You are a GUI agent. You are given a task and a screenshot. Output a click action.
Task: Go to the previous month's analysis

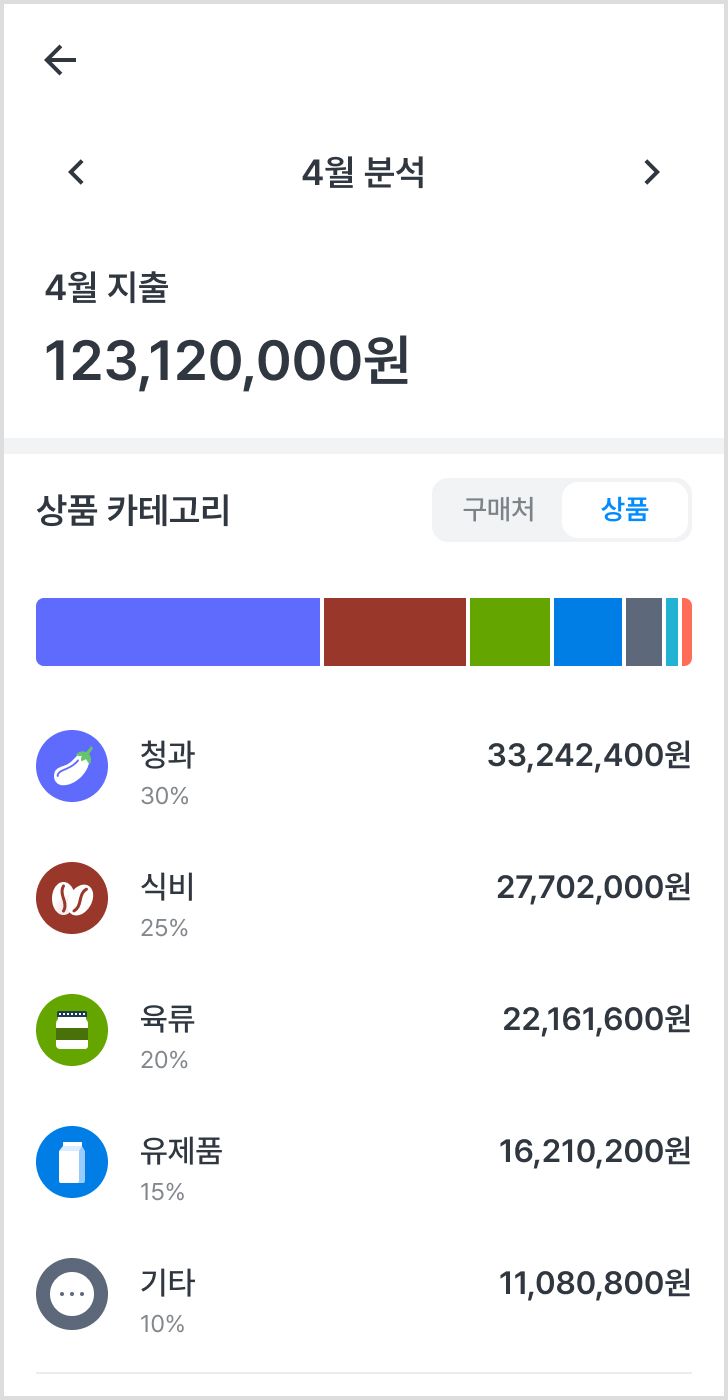76,173
